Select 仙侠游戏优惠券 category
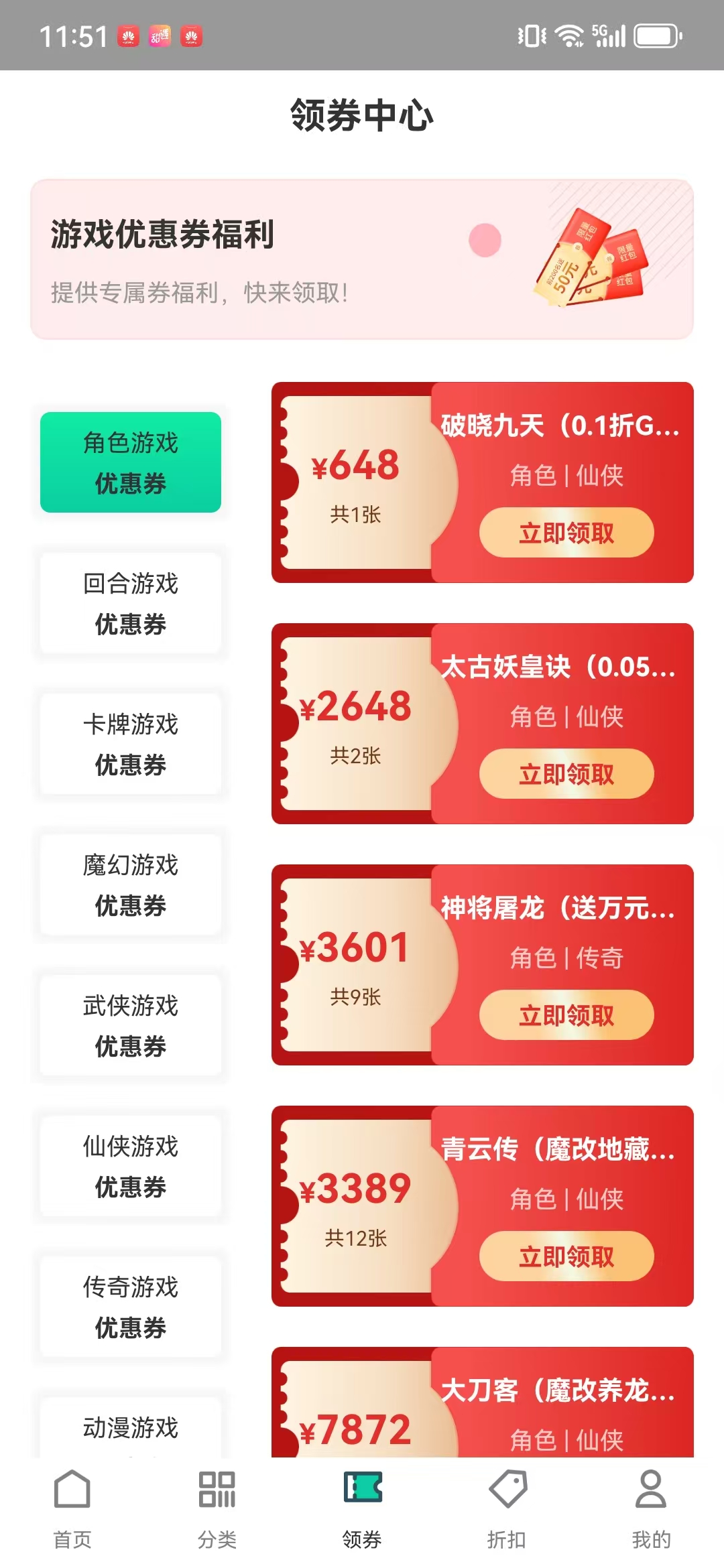 (x=131, y=1166)
